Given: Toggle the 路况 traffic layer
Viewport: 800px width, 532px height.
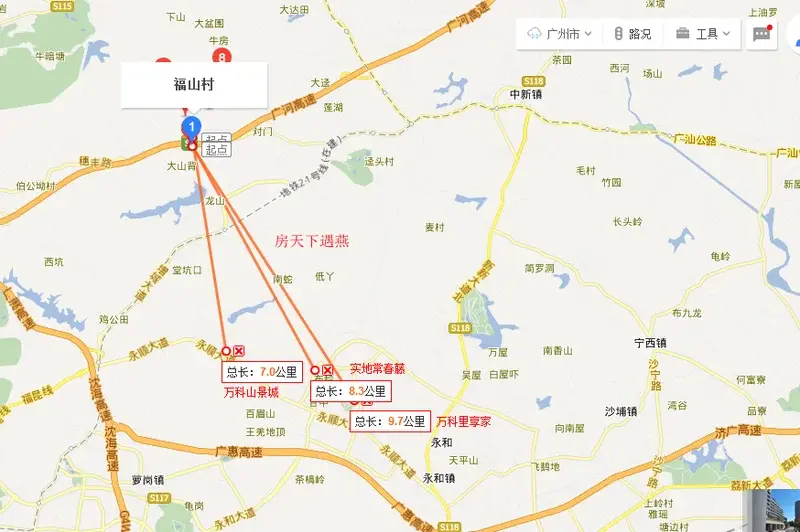Looking at the screenshot, I should [x=632, y=33].
